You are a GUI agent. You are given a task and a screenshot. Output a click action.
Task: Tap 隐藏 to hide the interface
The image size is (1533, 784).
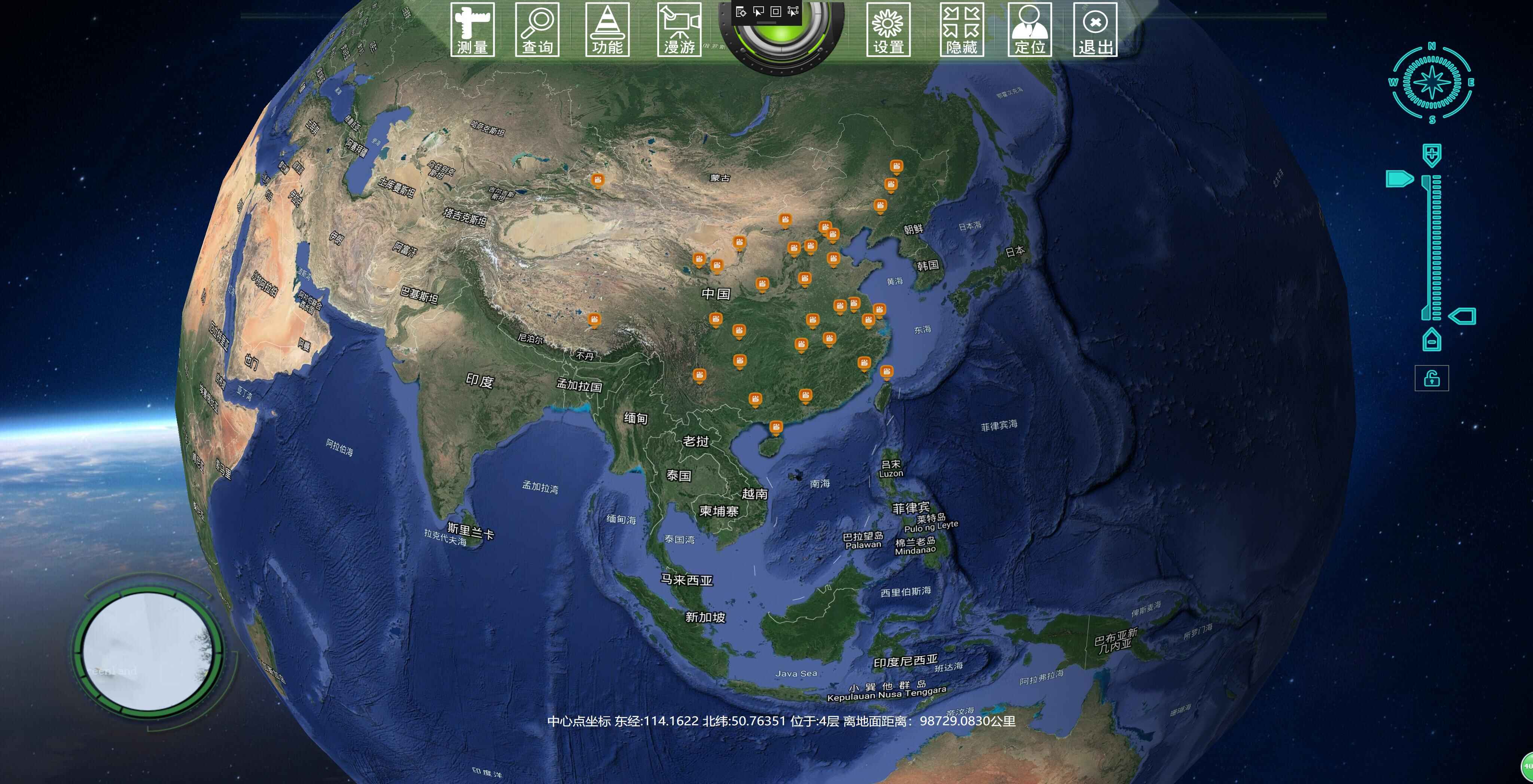coord(961,30)
